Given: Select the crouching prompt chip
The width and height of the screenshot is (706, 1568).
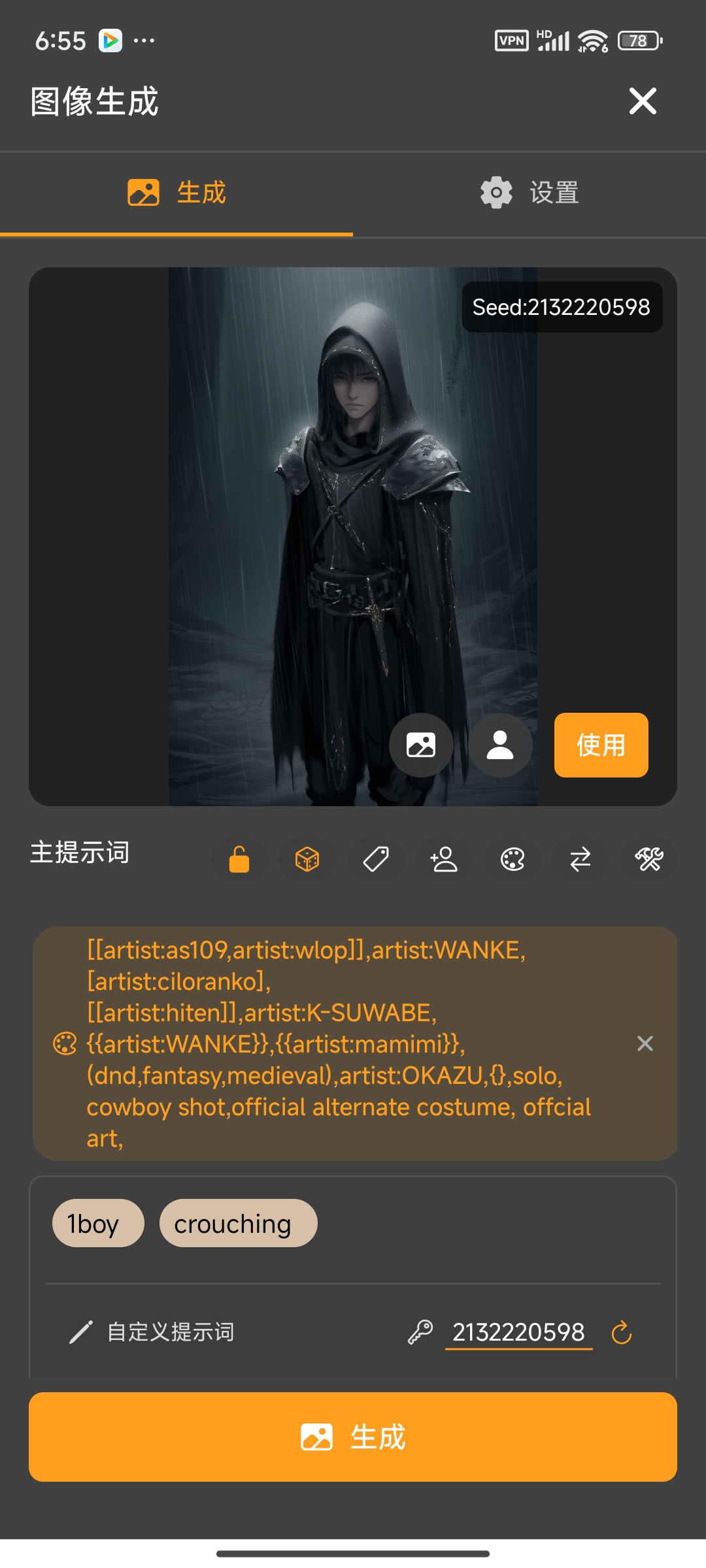Looking at the screenshot, I should tap(238, 1222).
